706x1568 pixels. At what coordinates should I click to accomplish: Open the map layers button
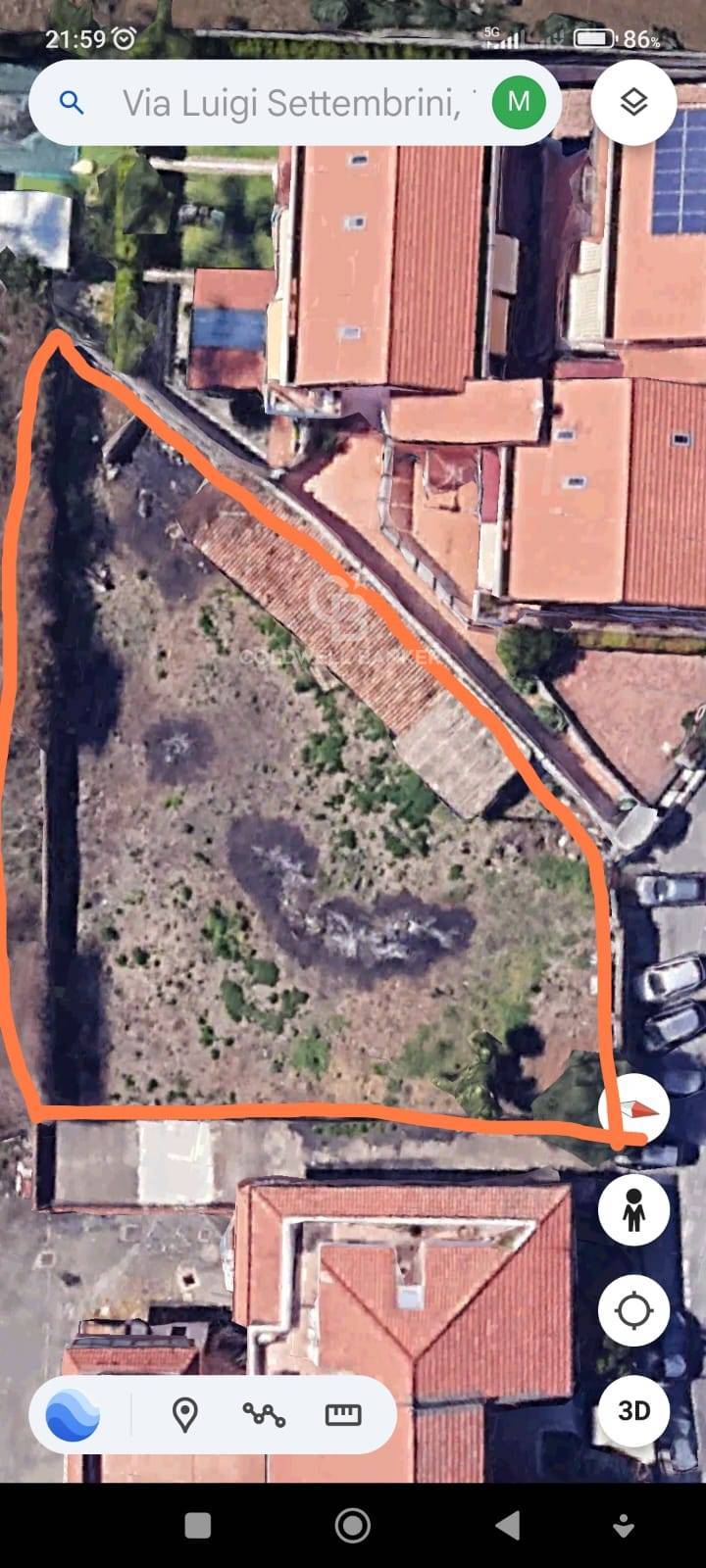tap(634, 102)
